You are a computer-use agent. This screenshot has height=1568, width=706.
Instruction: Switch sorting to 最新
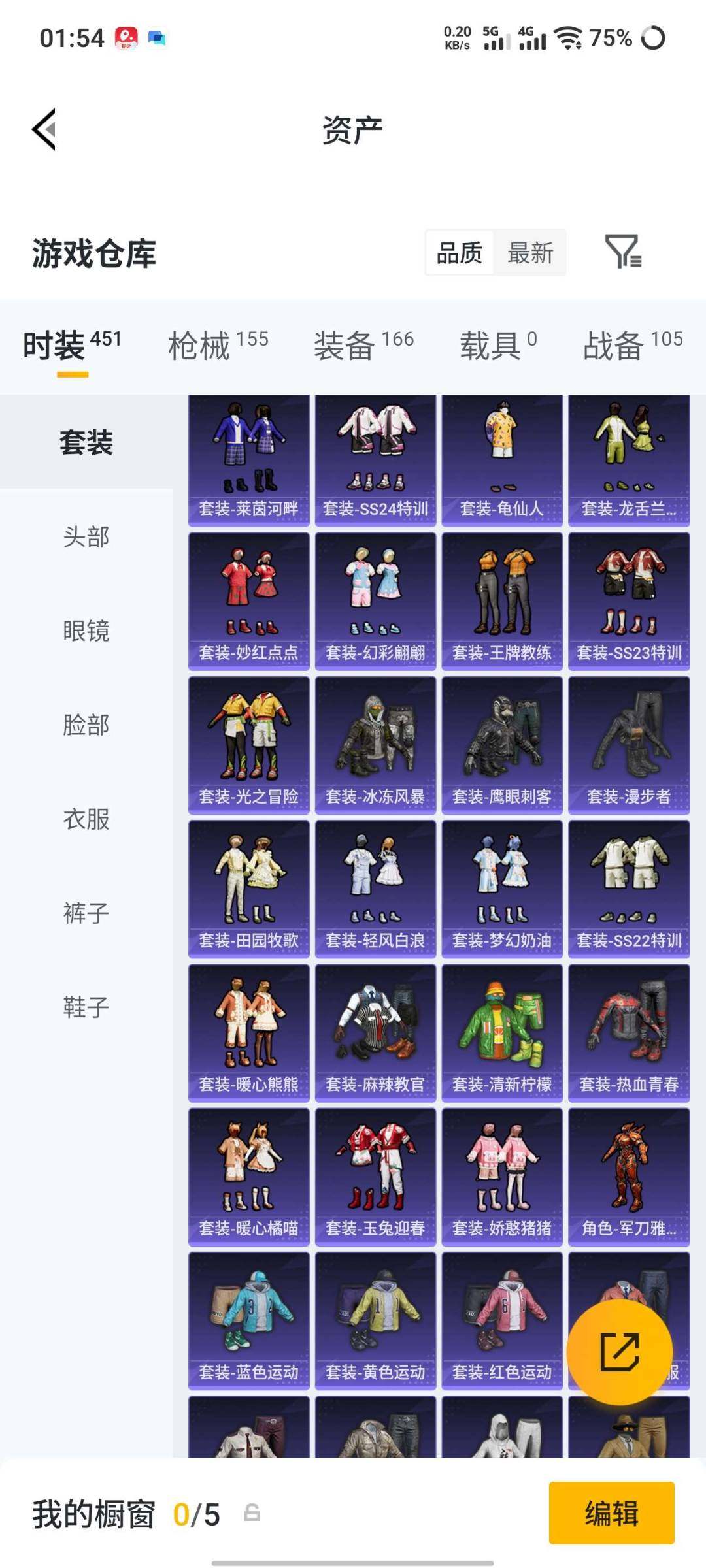coord(531,253)
